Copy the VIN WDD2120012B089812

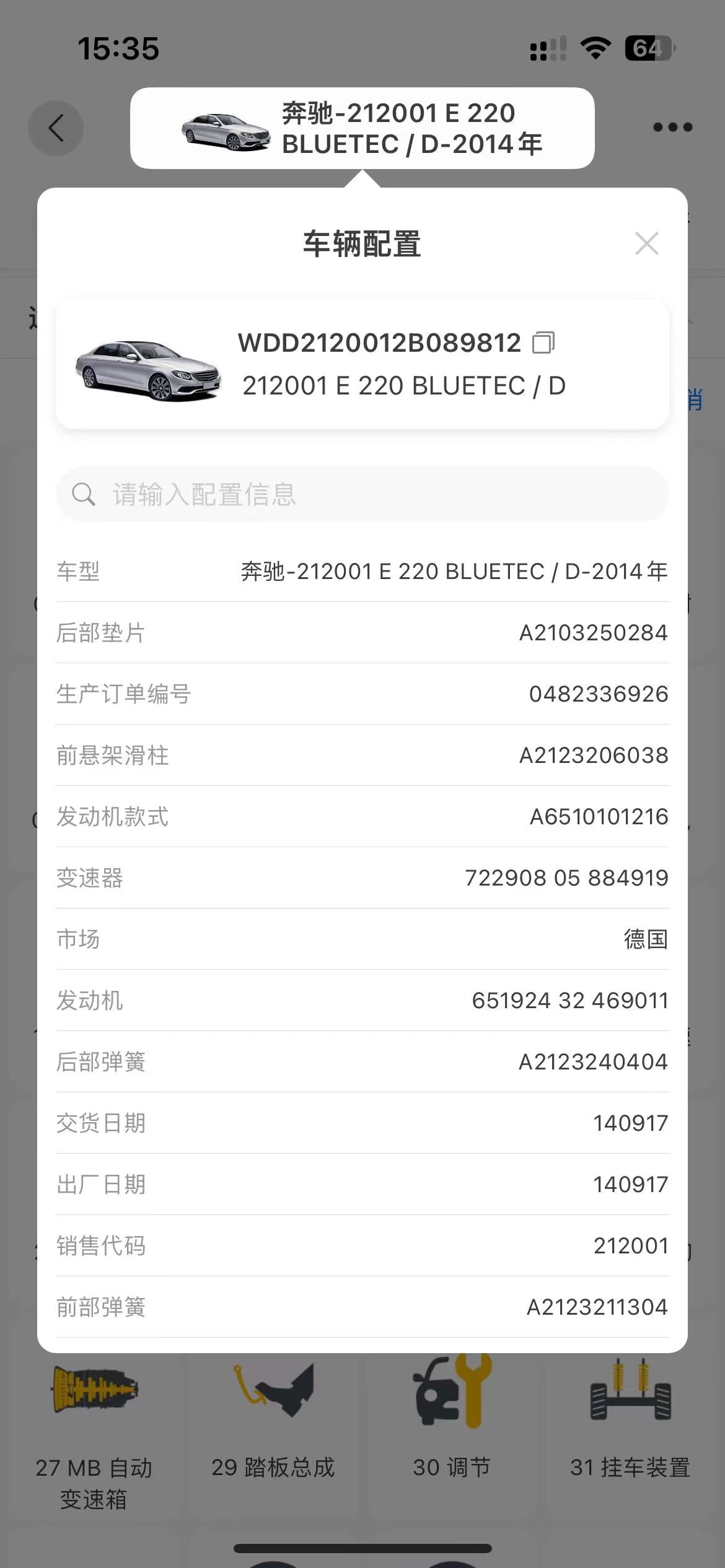[543, 342]
